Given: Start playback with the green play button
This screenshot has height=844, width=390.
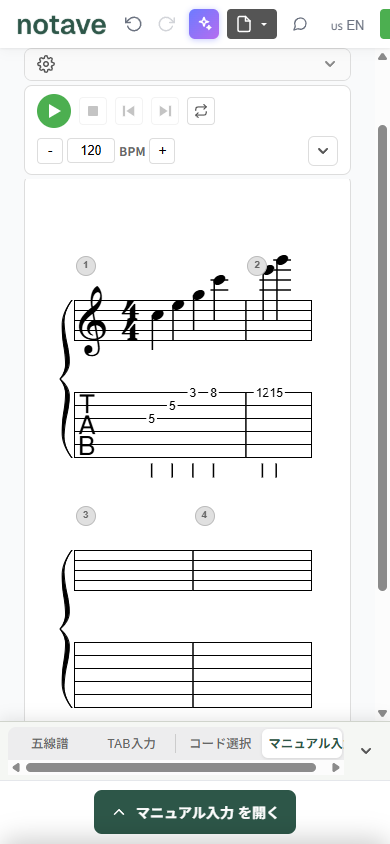Looking at the screenshot, I should tap(54, 111).
